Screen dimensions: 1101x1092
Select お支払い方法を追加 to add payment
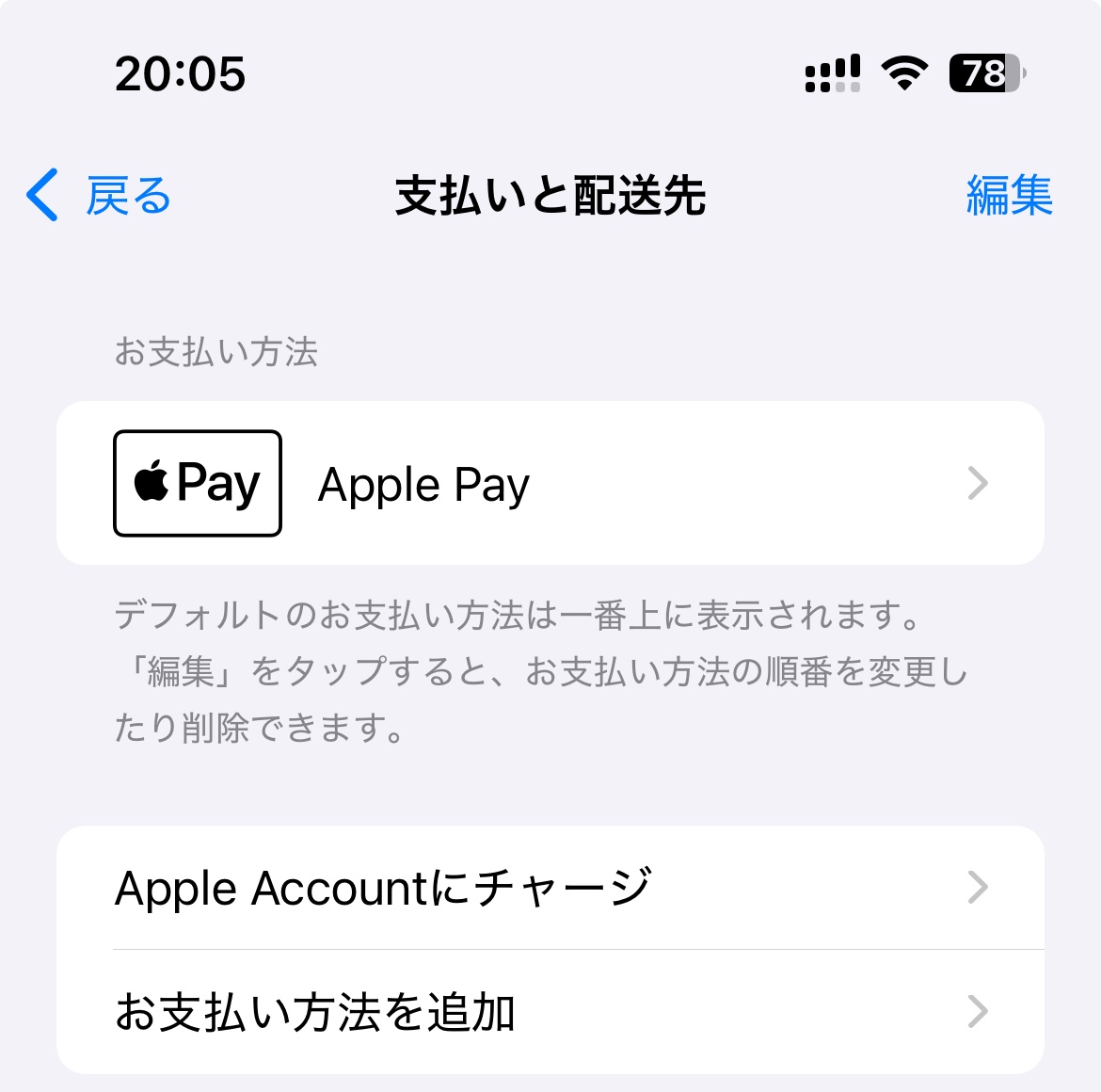(x=550, y=1012)
